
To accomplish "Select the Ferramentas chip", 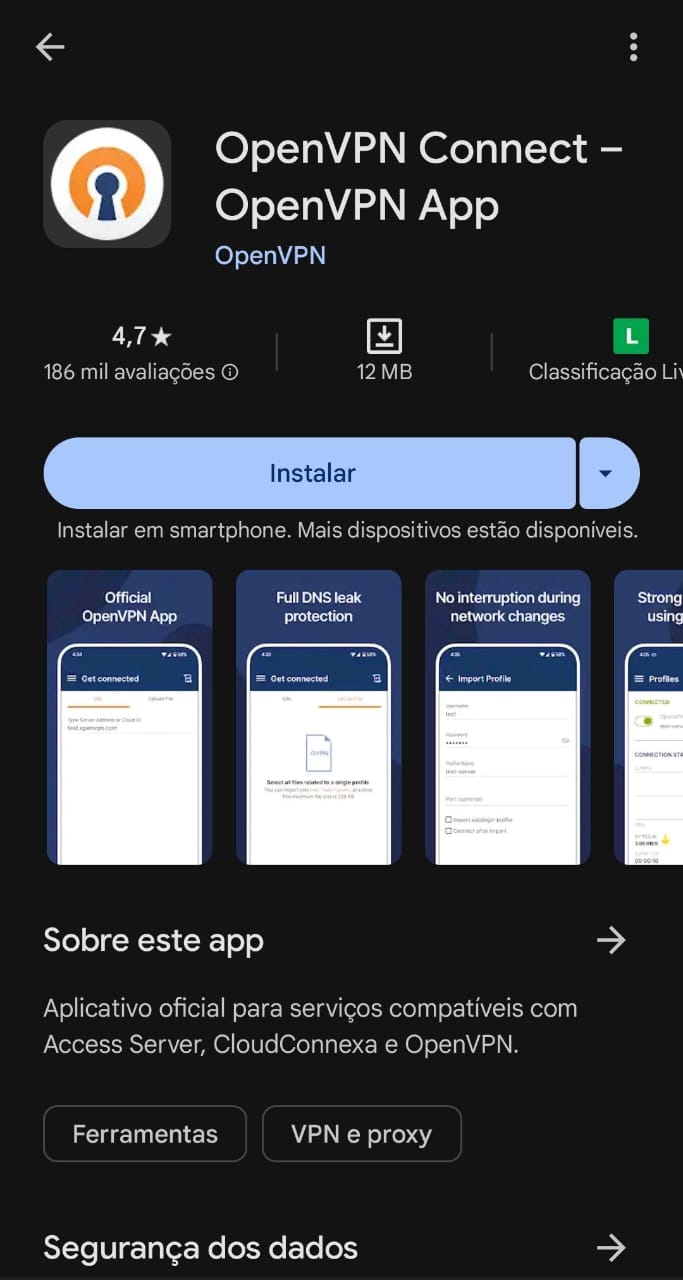I will [x=145, y=1134].
